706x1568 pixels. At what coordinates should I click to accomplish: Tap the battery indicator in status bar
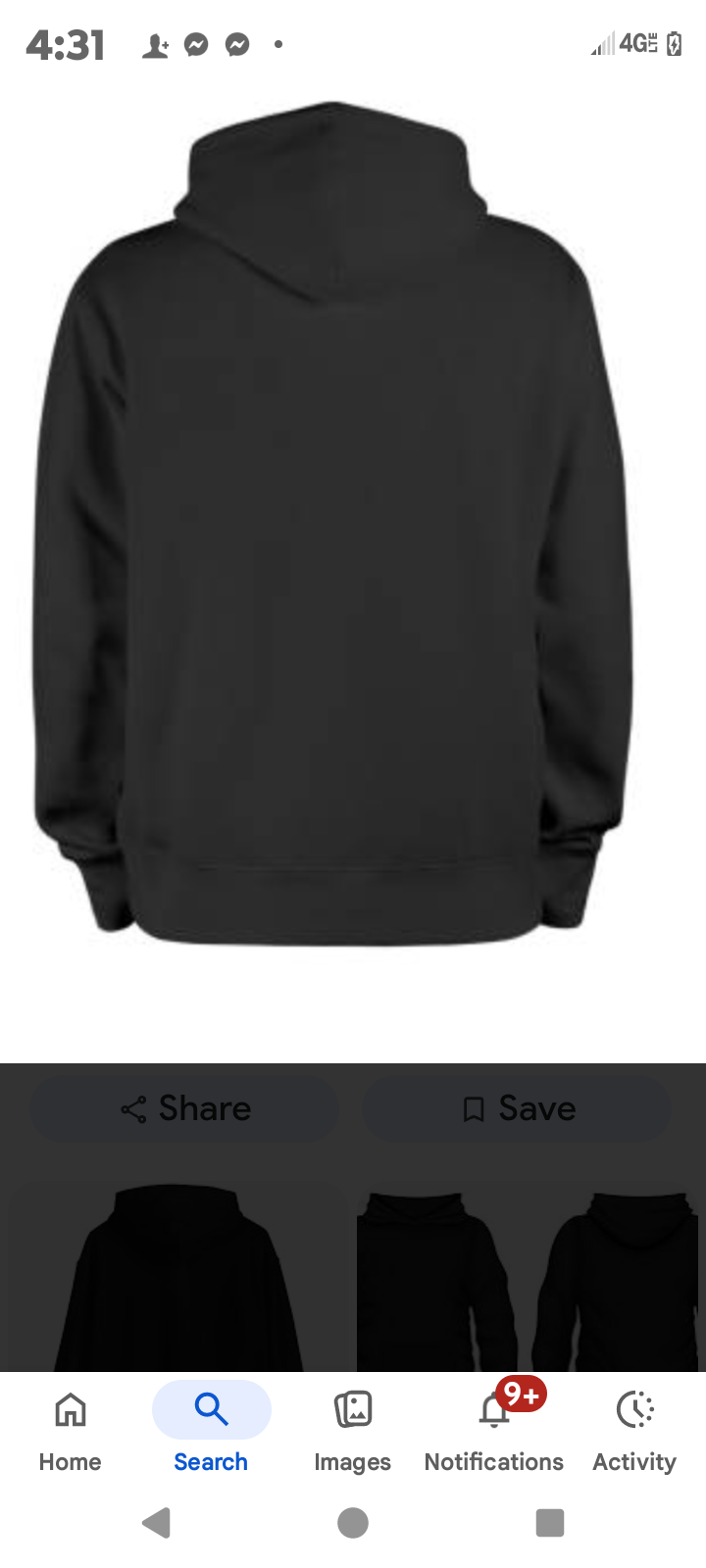(673, 43)
